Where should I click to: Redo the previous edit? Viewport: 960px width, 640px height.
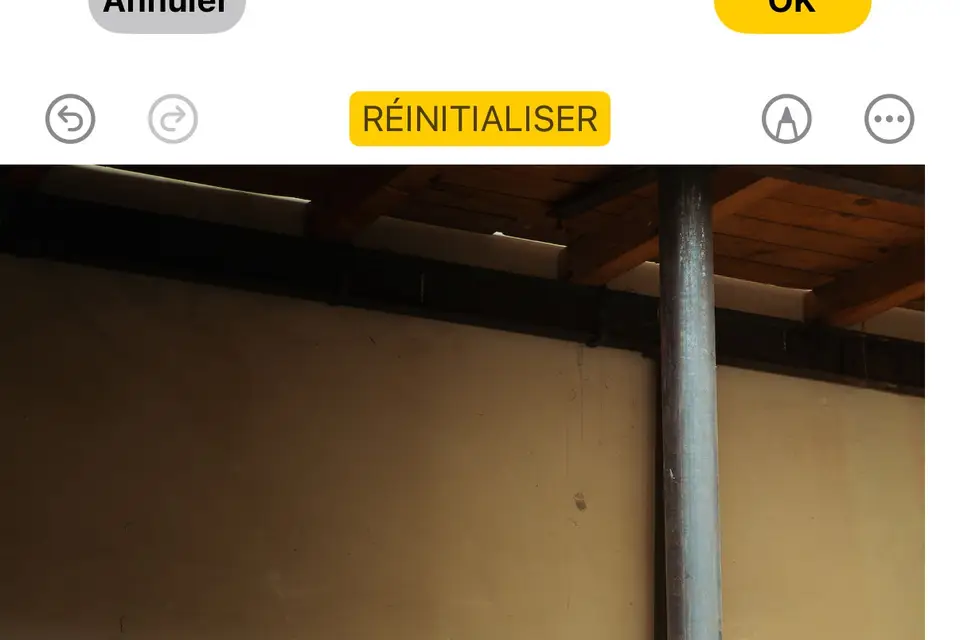click(173, 119)
